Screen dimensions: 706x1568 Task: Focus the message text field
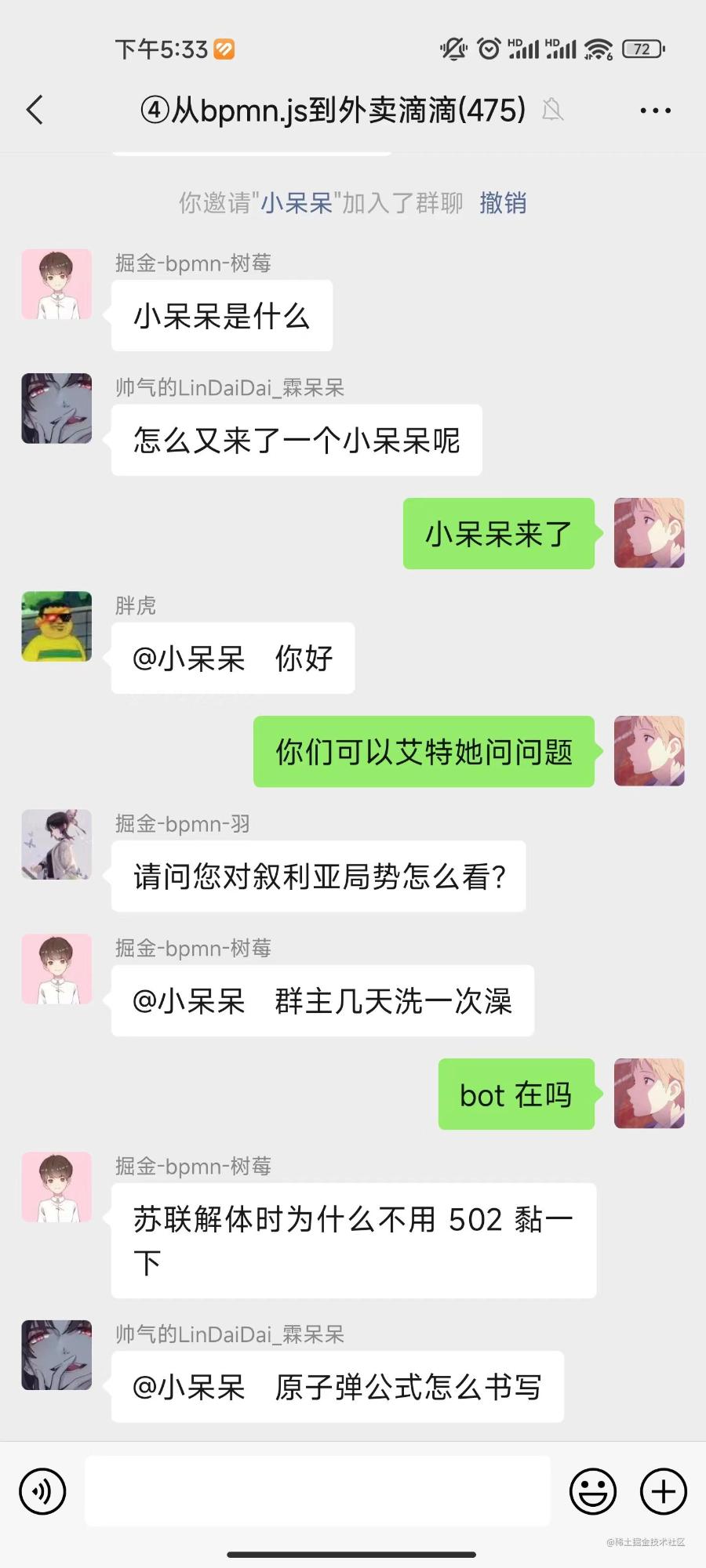coord(317,1491)
